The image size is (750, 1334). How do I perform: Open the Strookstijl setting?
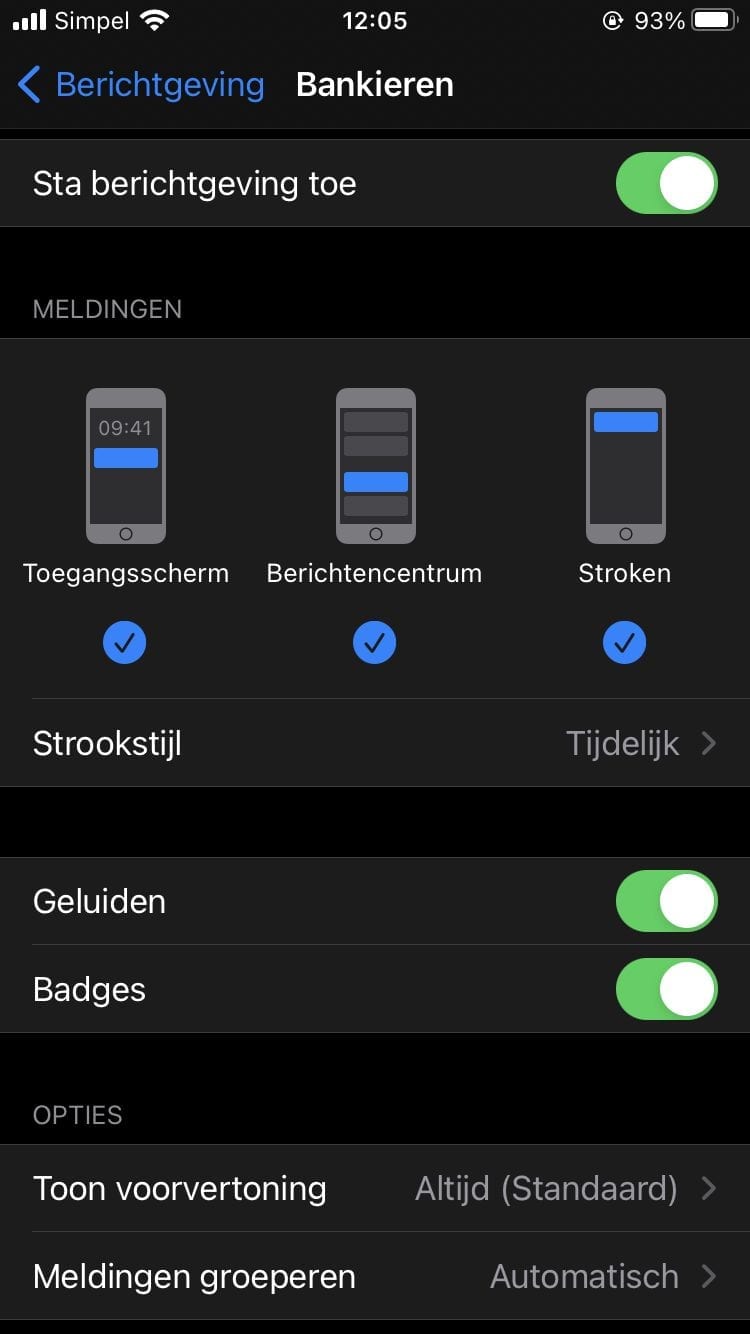(x=375, y=744)
